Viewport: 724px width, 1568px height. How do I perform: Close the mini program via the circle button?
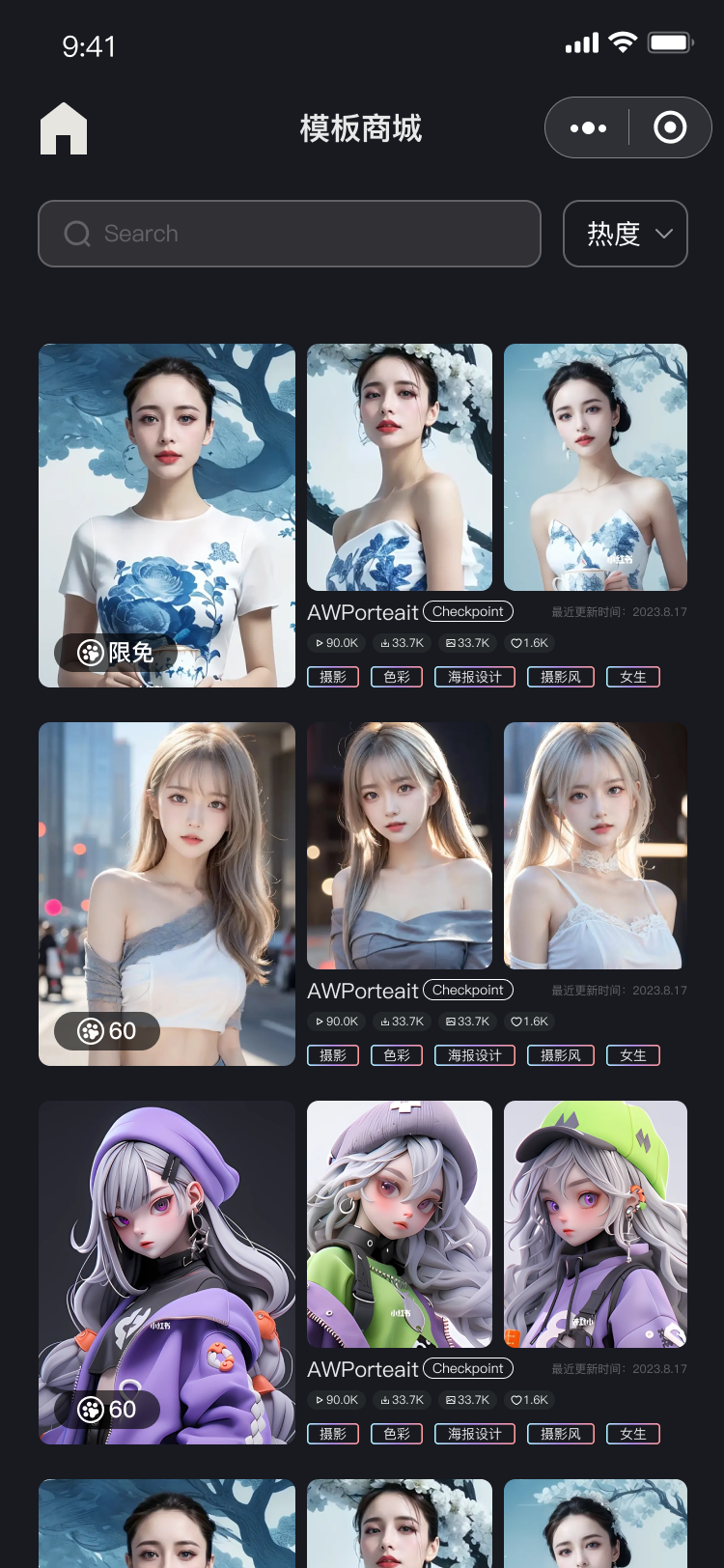(x=670, y=127)
